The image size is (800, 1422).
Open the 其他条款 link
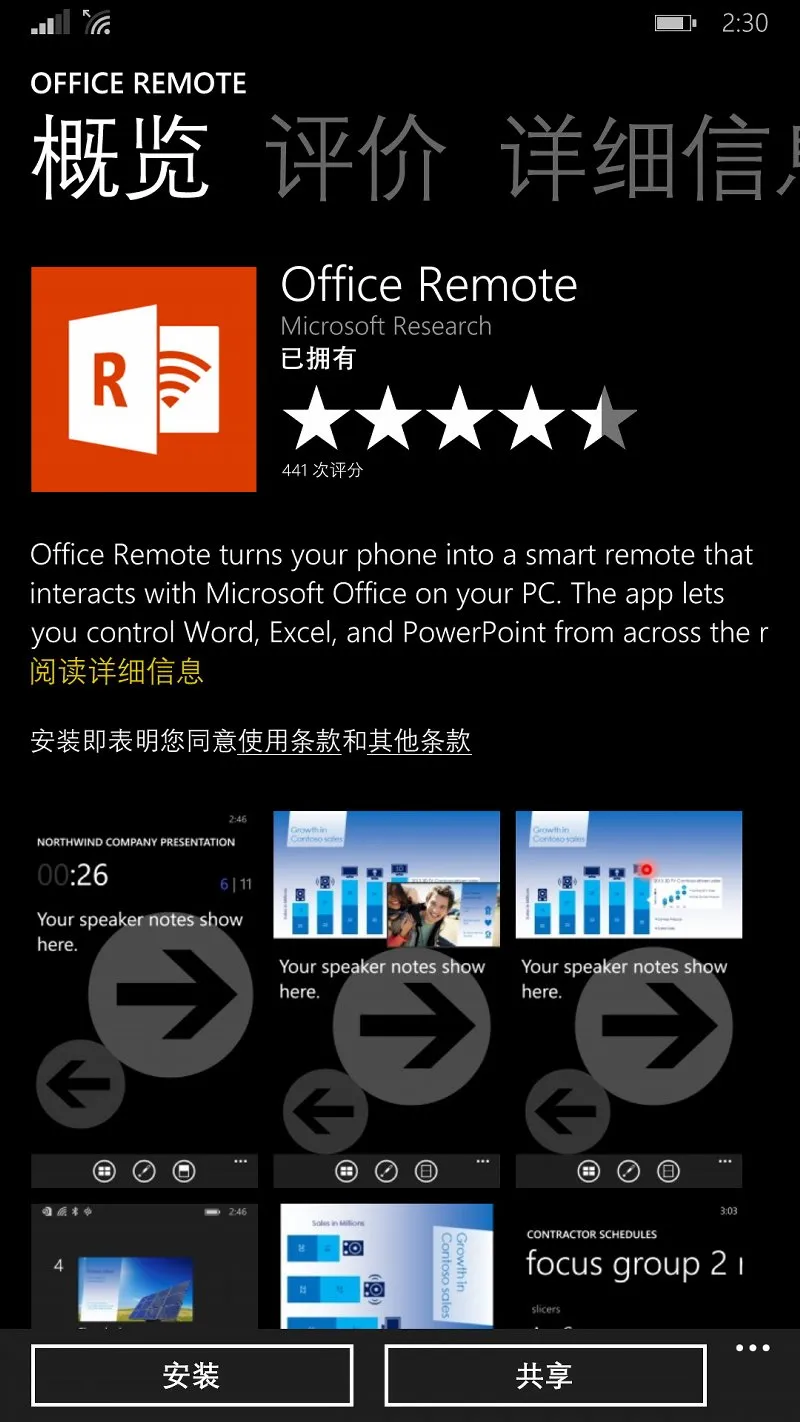tap(419, 741)
